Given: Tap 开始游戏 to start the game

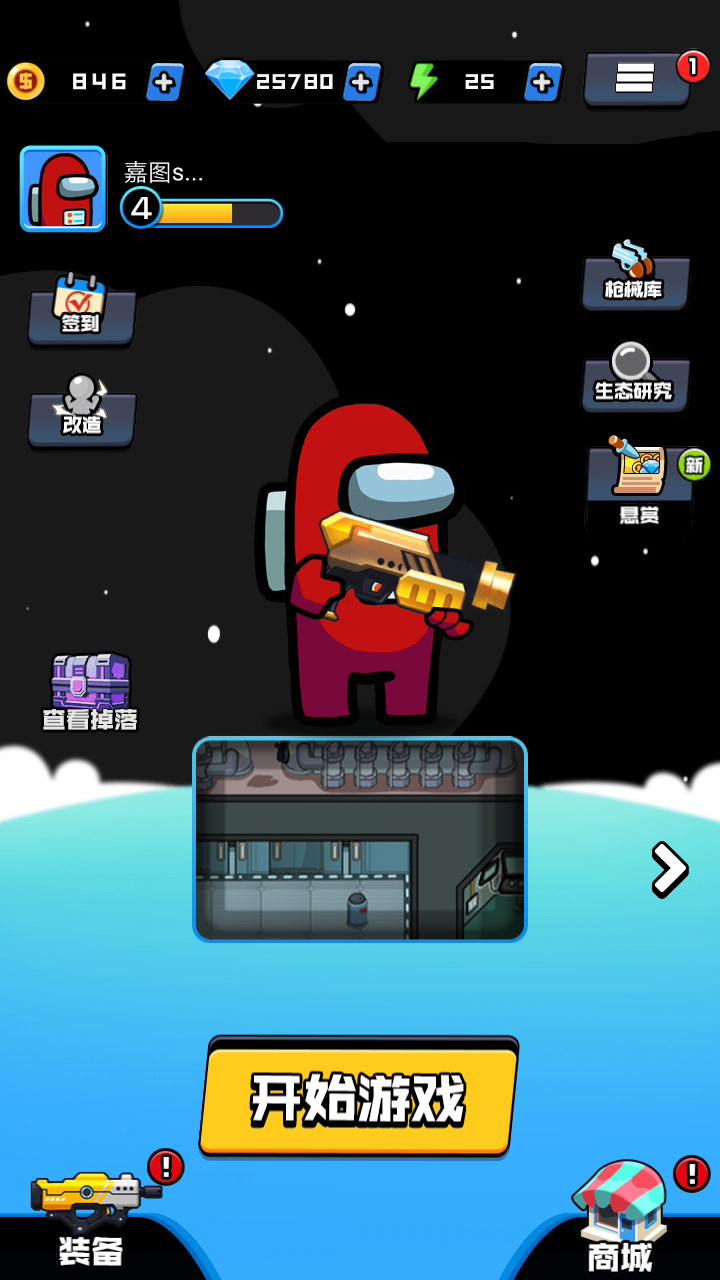Looking at the screenshot, I should pos(359,1099).
